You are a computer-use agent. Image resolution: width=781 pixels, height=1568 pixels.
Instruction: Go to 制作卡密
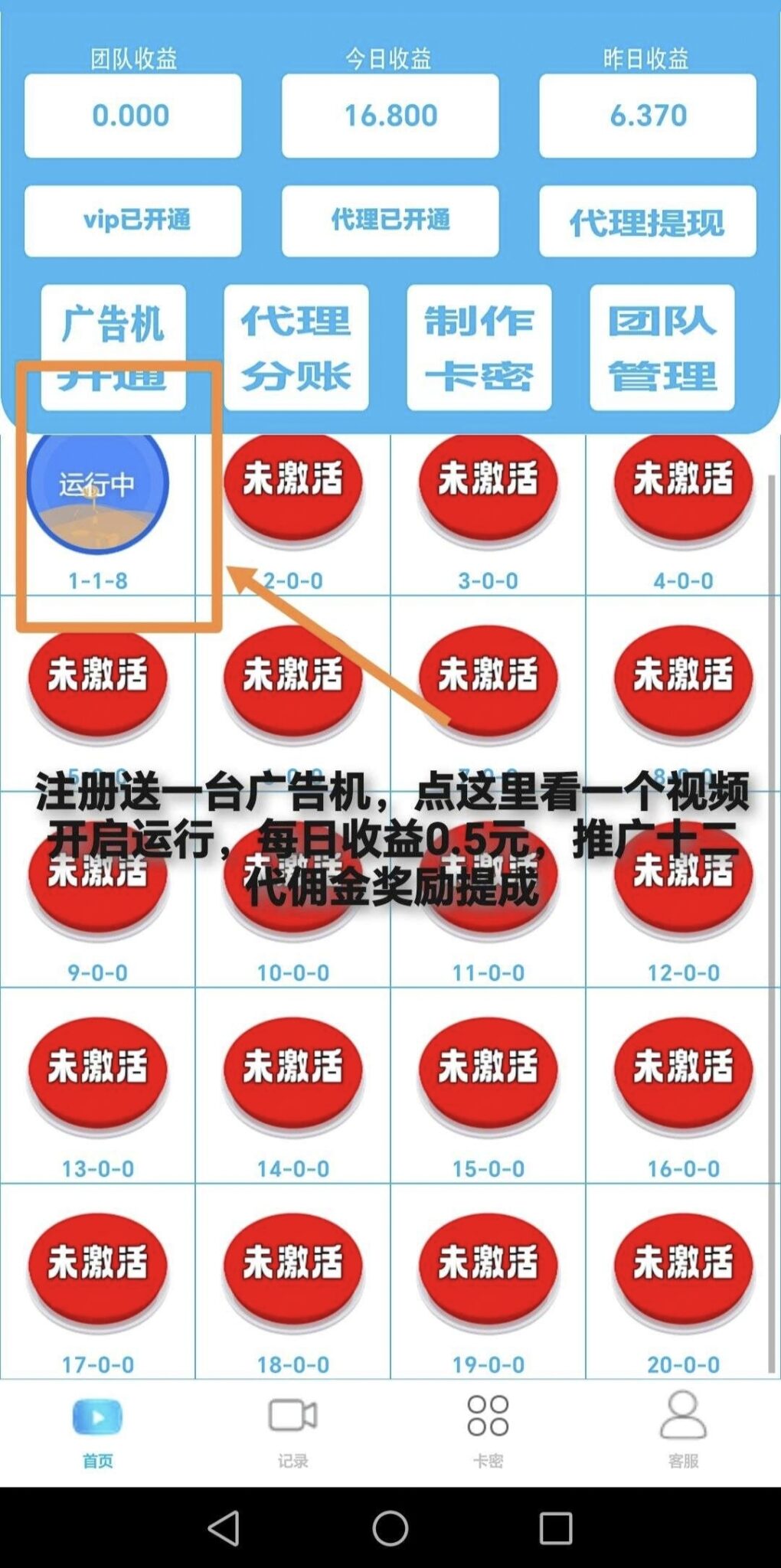coord(479,347)
